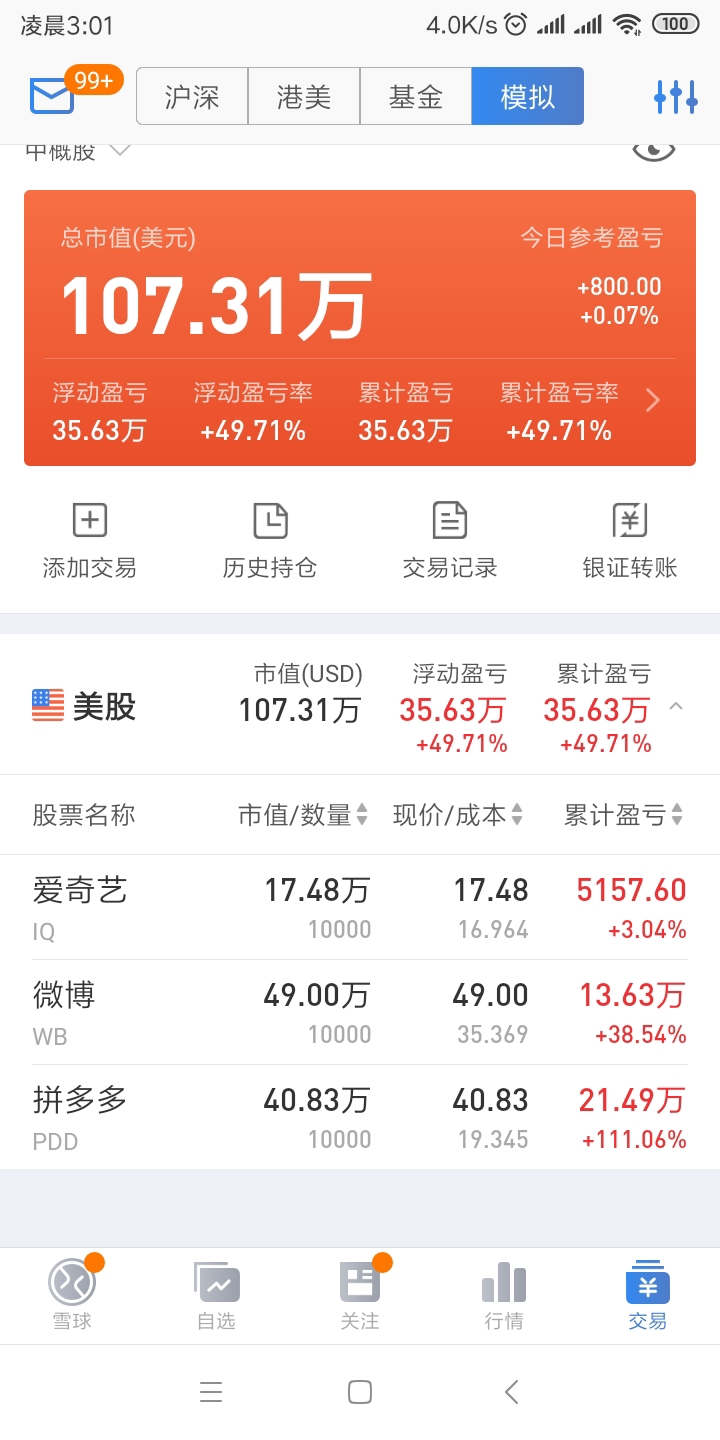
Task: Open 交易记录 trade records
Action: coord(450,541)
